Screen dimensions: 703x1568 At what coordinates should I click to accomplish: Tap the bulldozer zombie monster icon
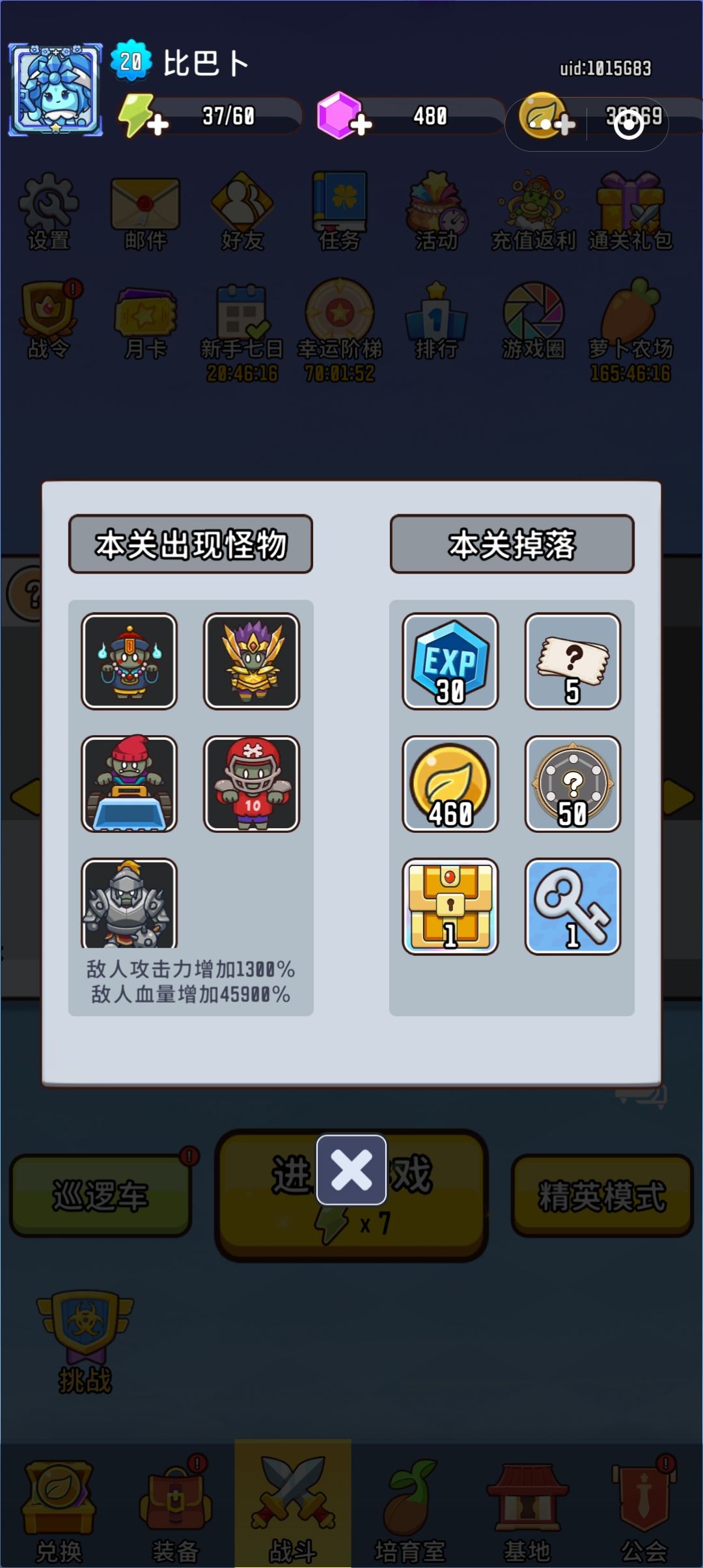click(x=130, y=783)
